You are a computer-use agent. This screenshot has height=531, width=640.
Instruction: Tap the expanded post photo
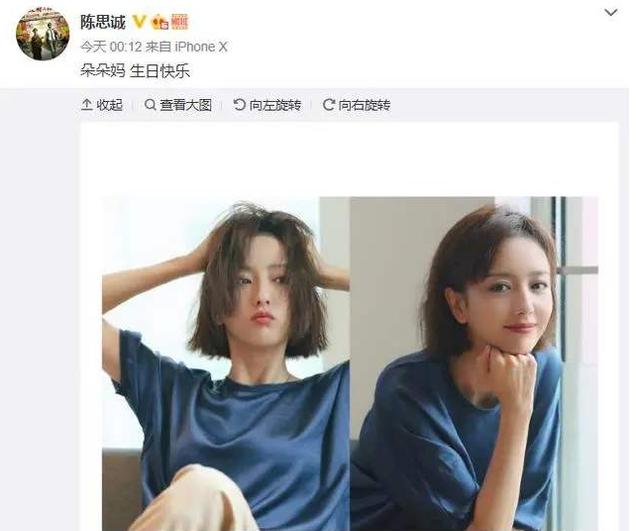349,360
